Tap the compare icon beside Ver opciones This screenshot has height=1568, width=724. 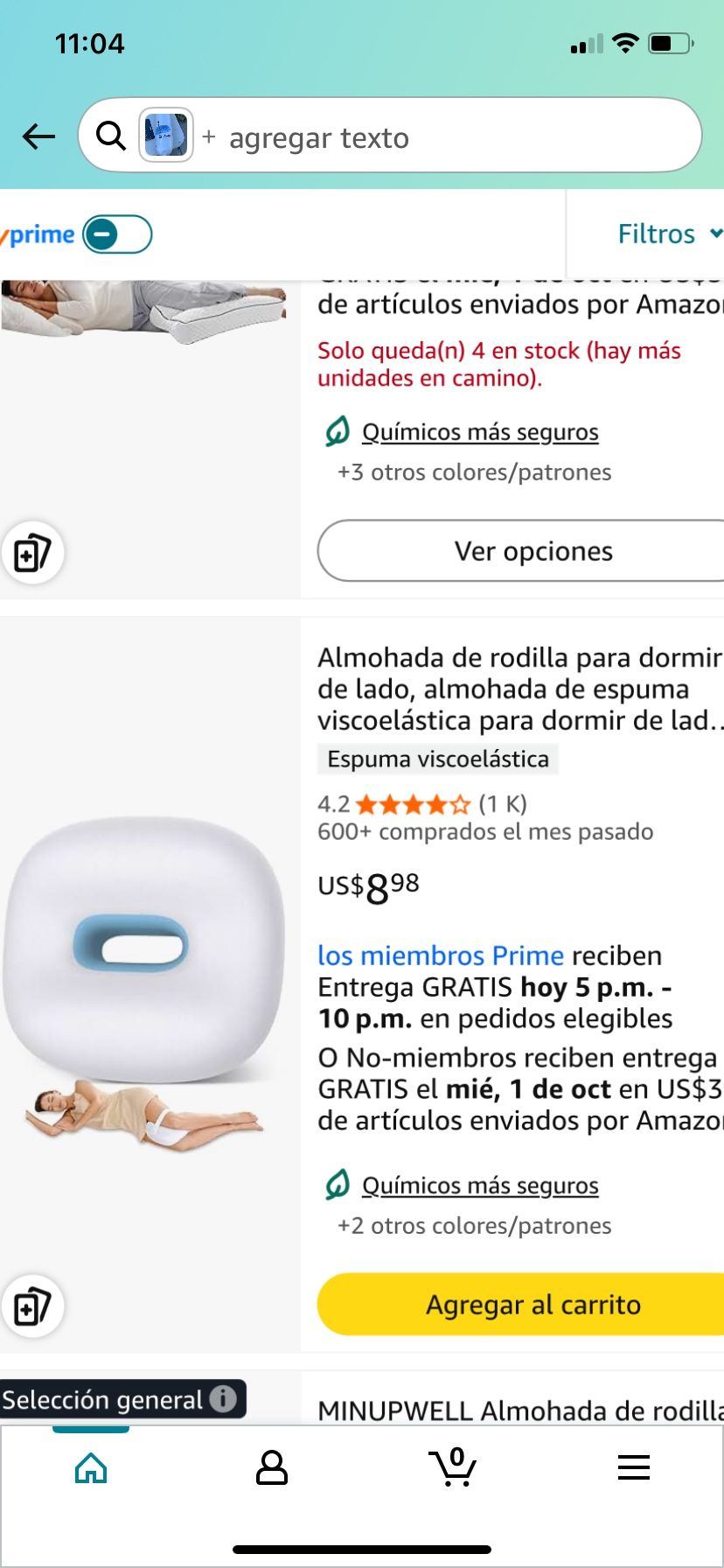point(32,553)
